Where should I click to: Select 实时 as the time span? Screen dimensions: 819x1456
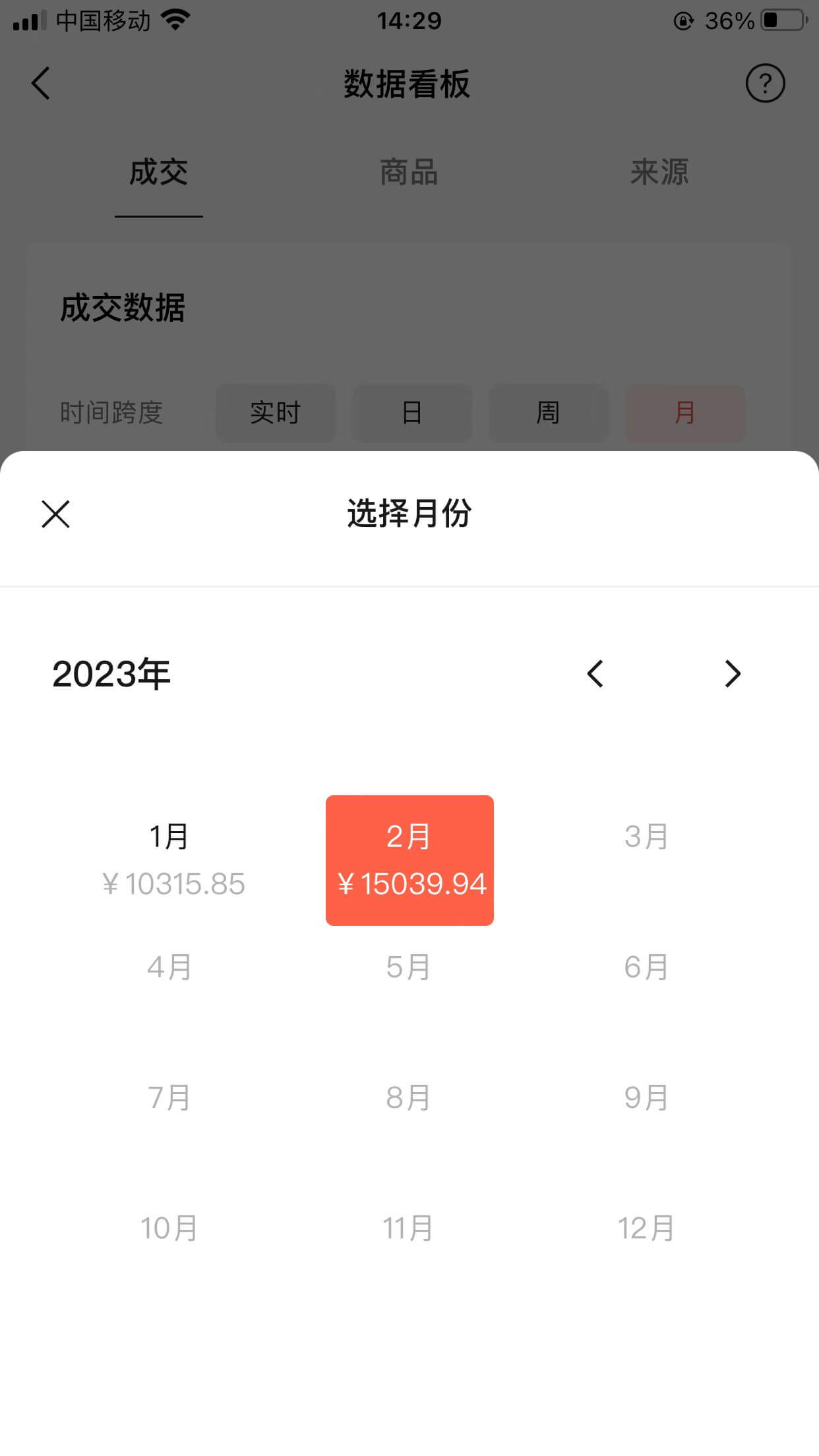(x=275, y=413)
